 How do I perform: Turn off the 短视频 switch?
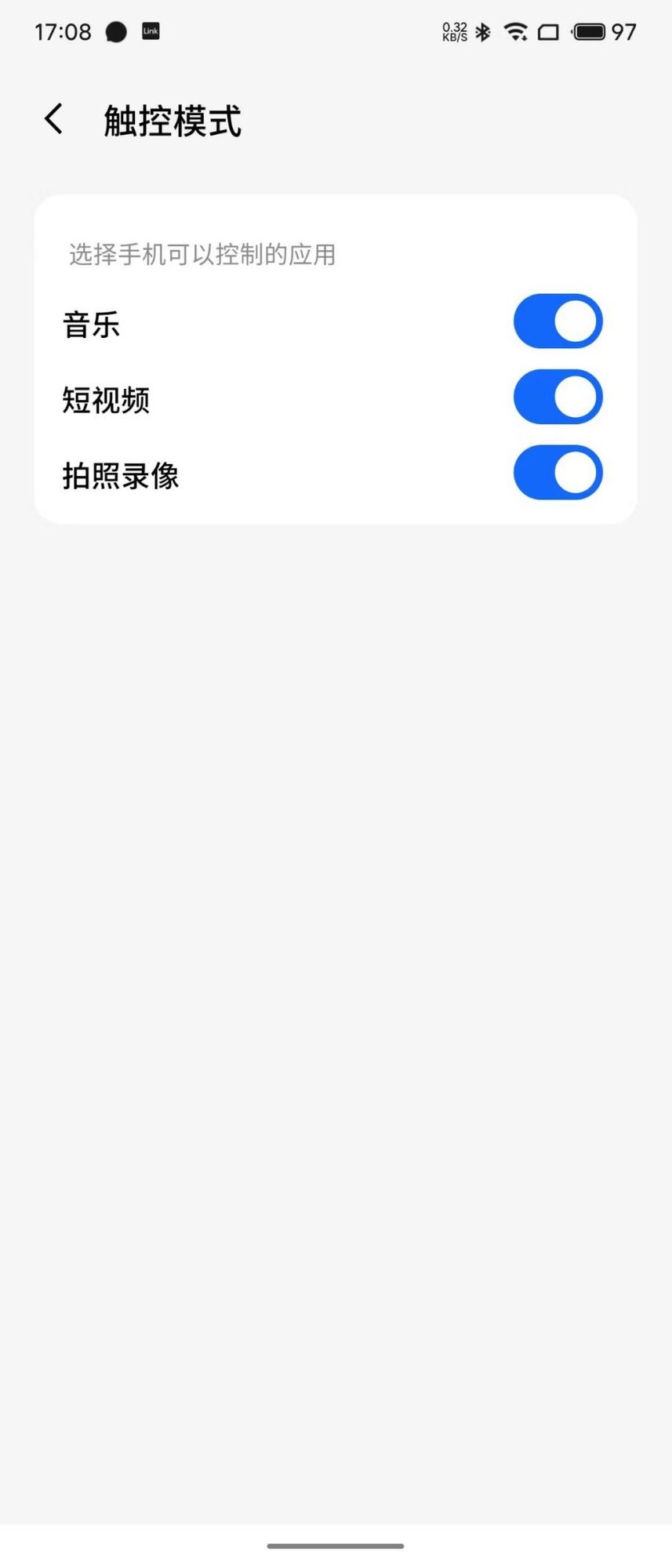tap(557, 397)
